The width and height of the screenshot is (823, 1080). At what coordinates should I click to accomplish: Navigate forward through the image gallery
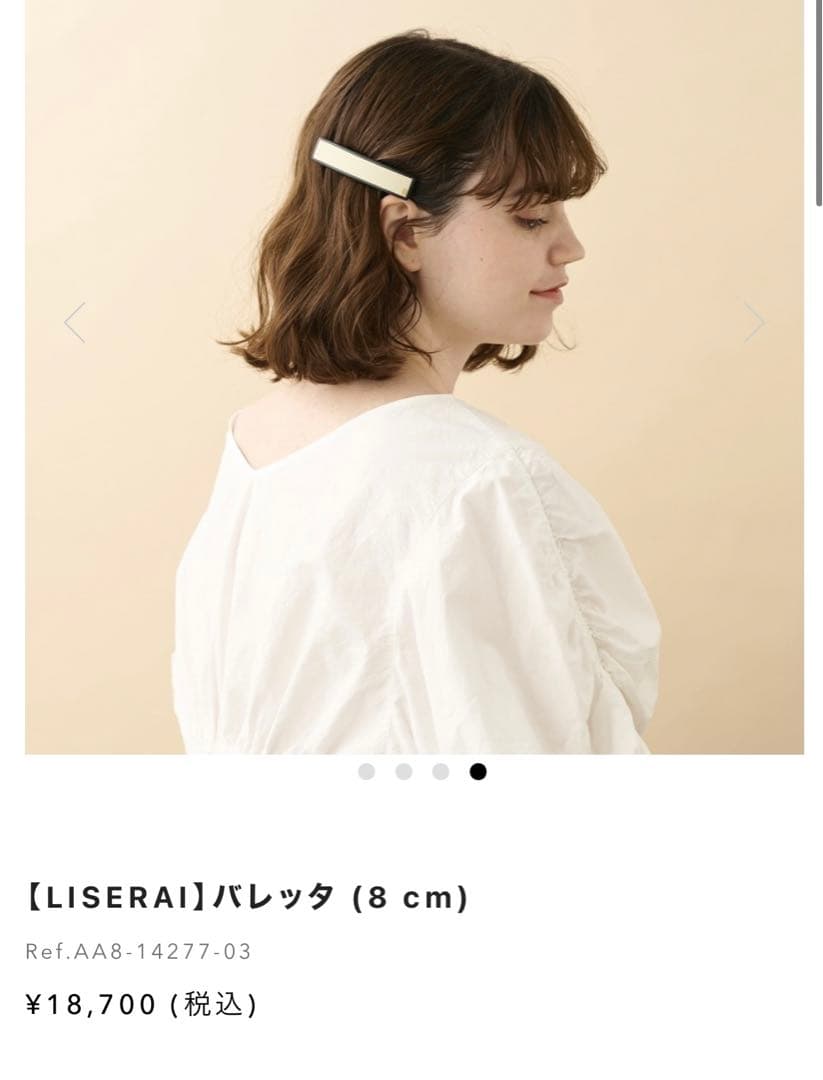click(755, 322)
